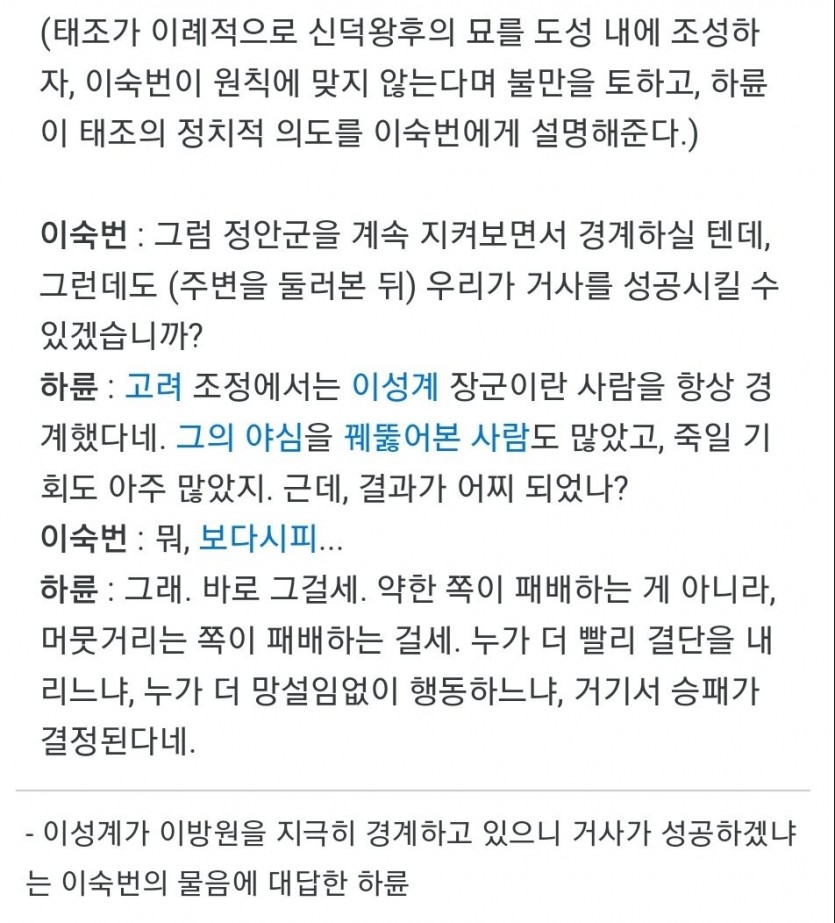Tap the 보다시피 link
Image resolution: width=835 pixels, height=923 pixels.
256,539
